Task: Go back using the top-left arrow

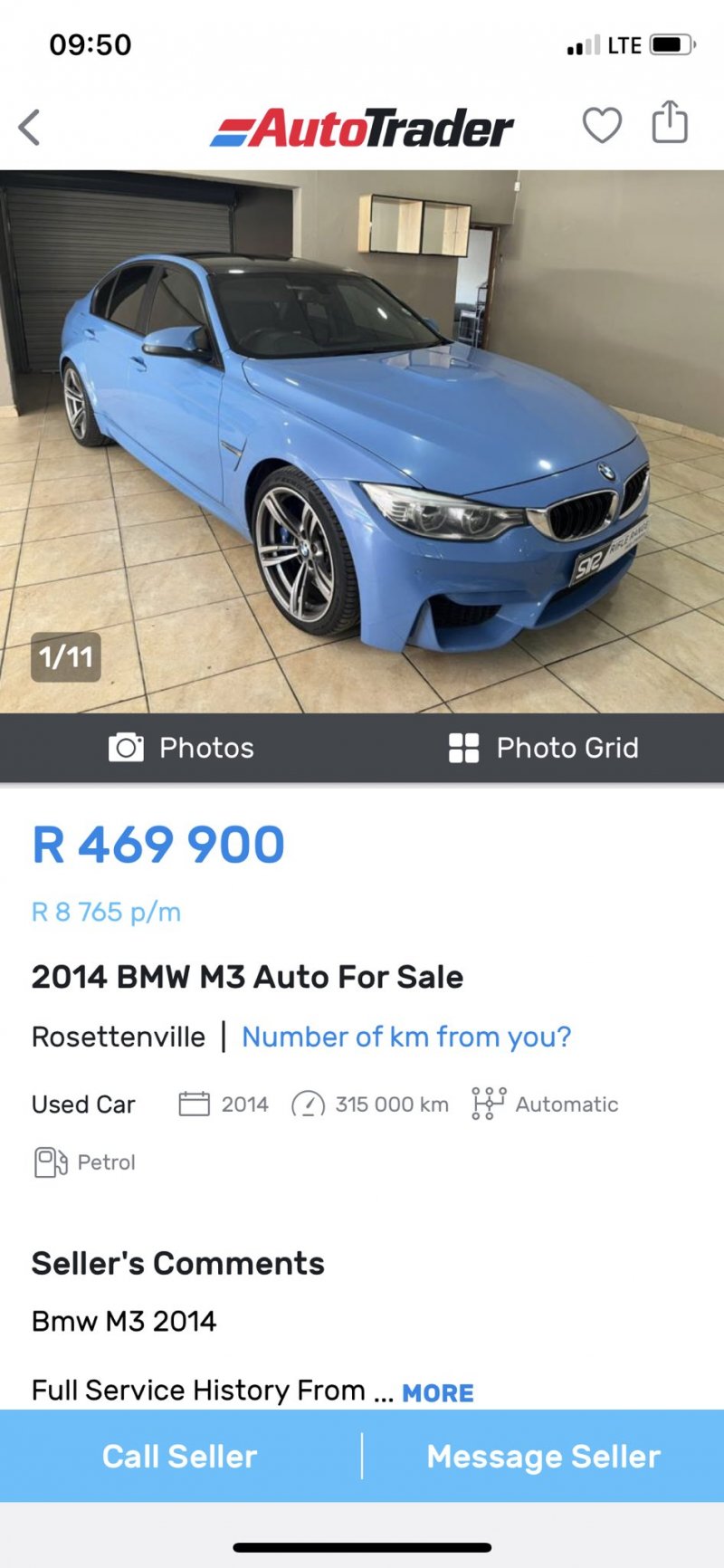Action: point(30,128)
